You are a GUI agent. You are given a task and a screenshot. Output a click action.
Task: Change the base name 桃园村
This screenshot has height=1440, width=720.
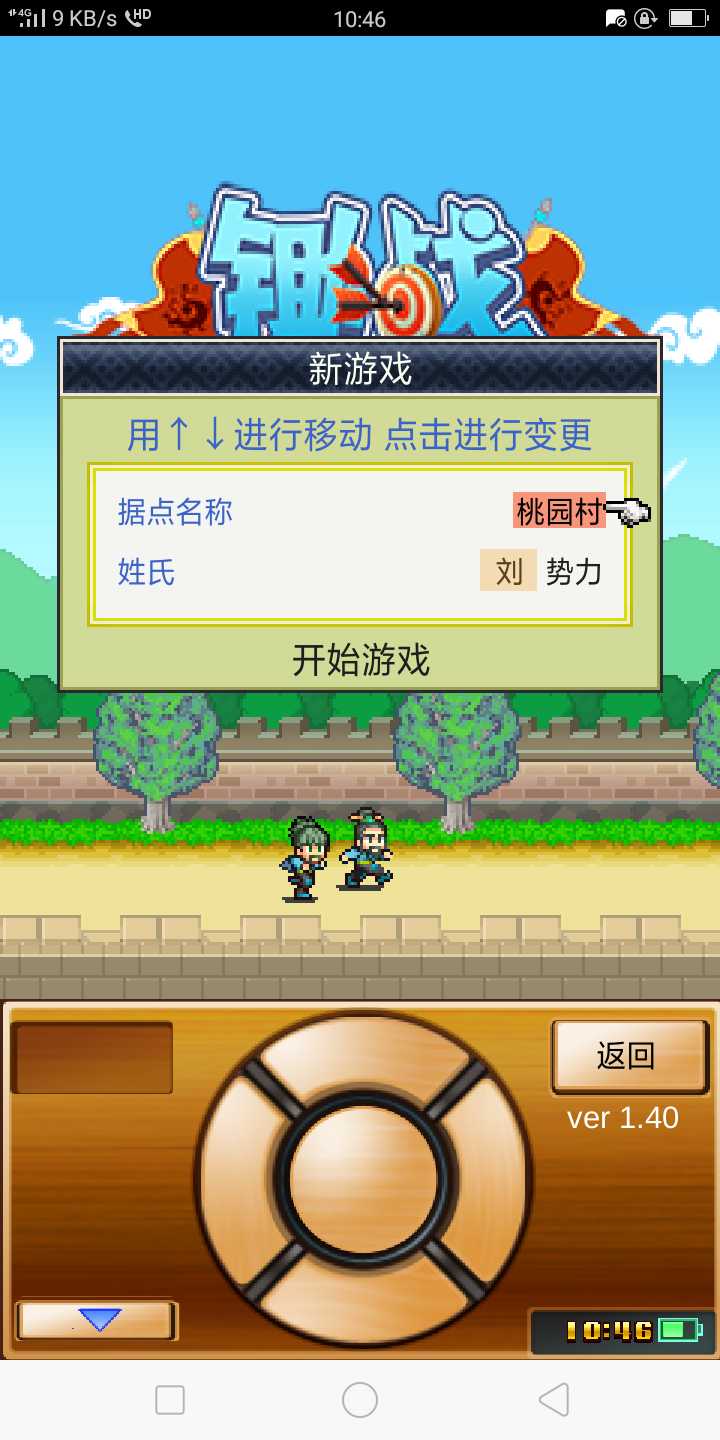[x=559, y=511]
